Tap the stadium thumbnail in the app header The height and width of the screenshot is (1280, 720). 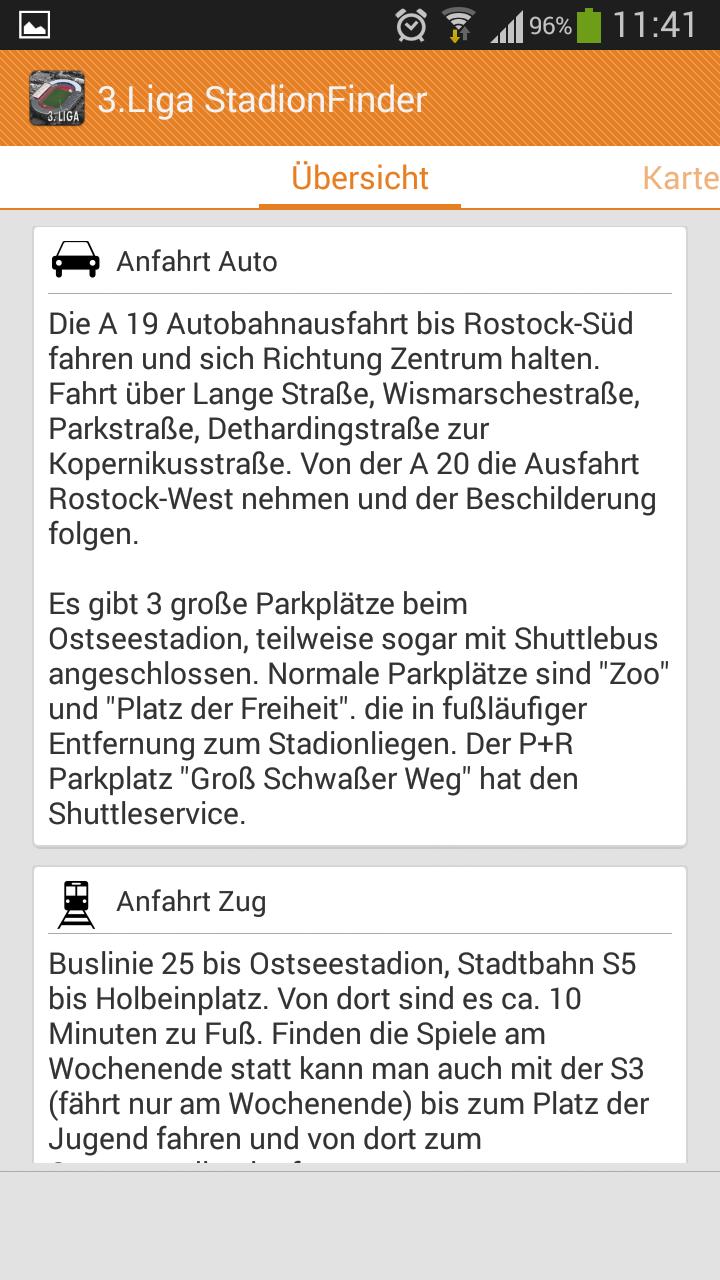58,99
